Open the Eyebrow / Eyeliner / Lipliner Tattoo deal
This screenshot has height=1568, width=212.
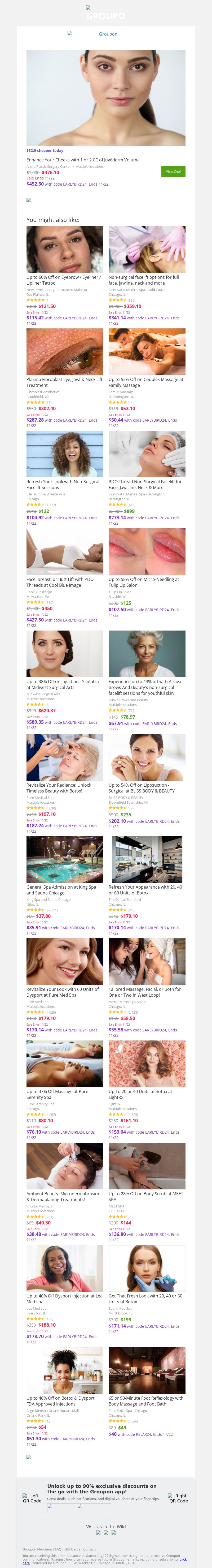coord(63,280)
